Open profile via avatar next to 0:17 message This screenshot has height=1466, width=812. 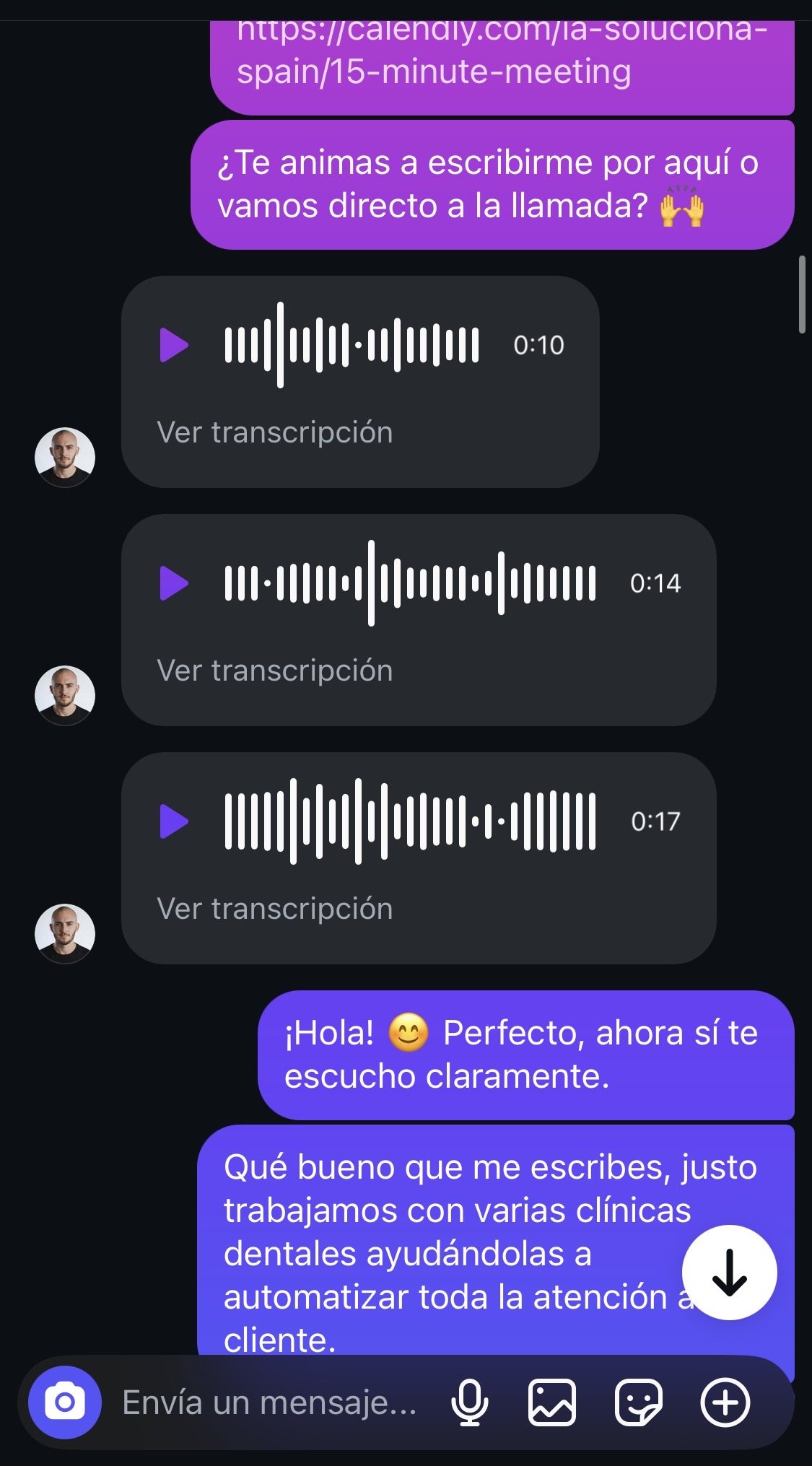coord(64,933)
